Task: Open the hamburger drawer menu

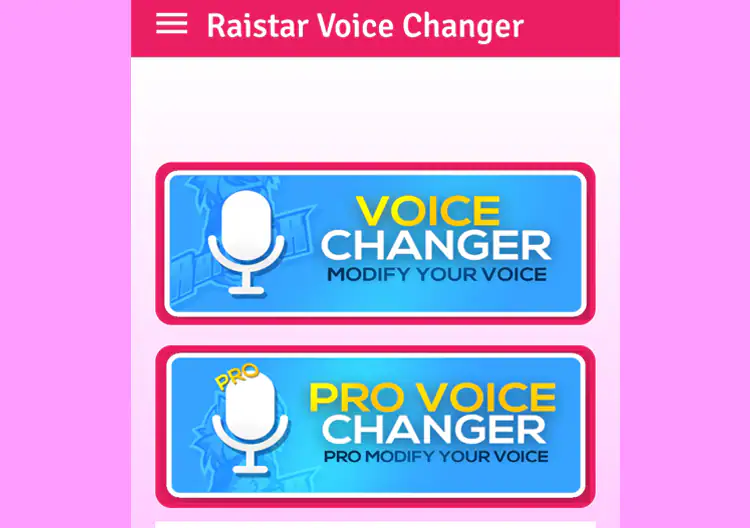Action: point(171,25)
